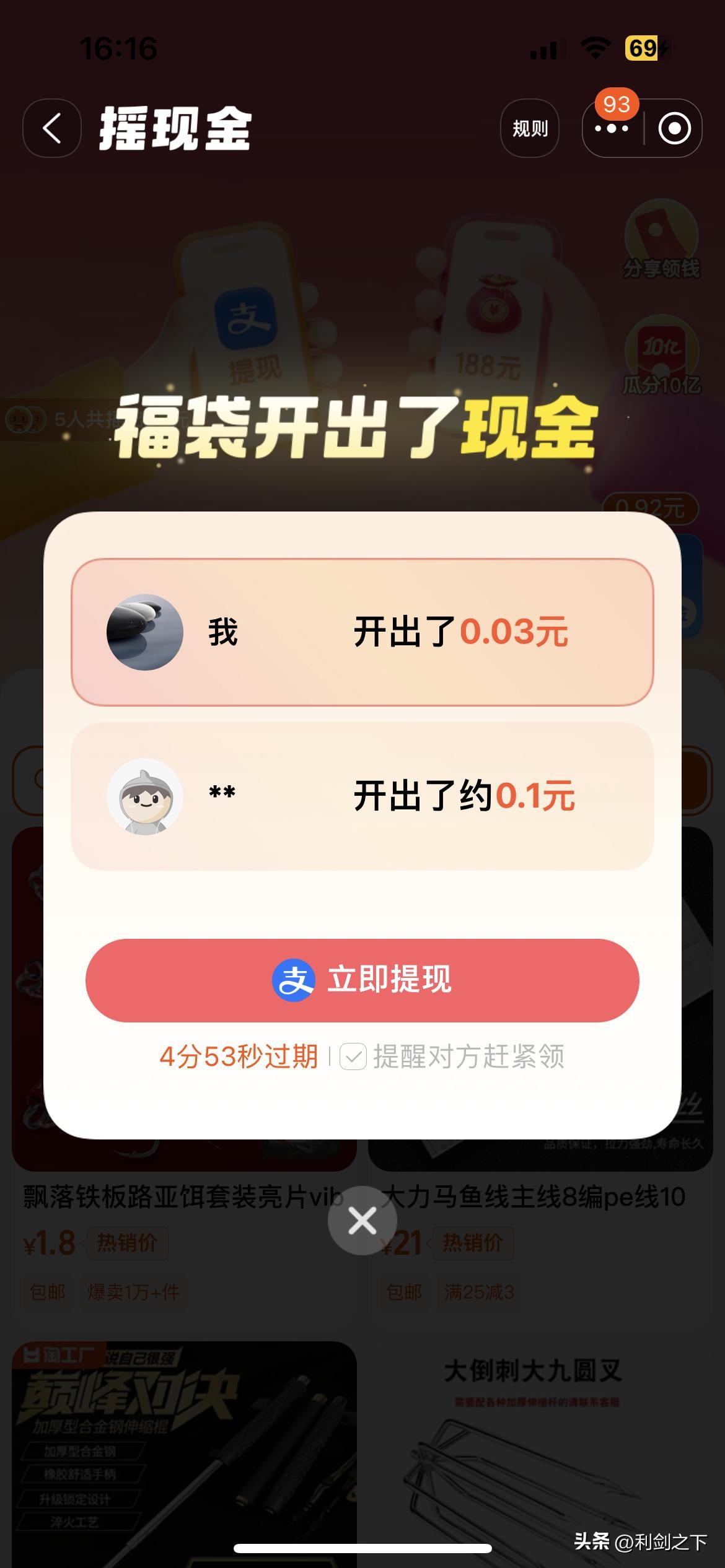
Task: Tap 立即提现 to withdraw cash
Action: tap(362, 980)
